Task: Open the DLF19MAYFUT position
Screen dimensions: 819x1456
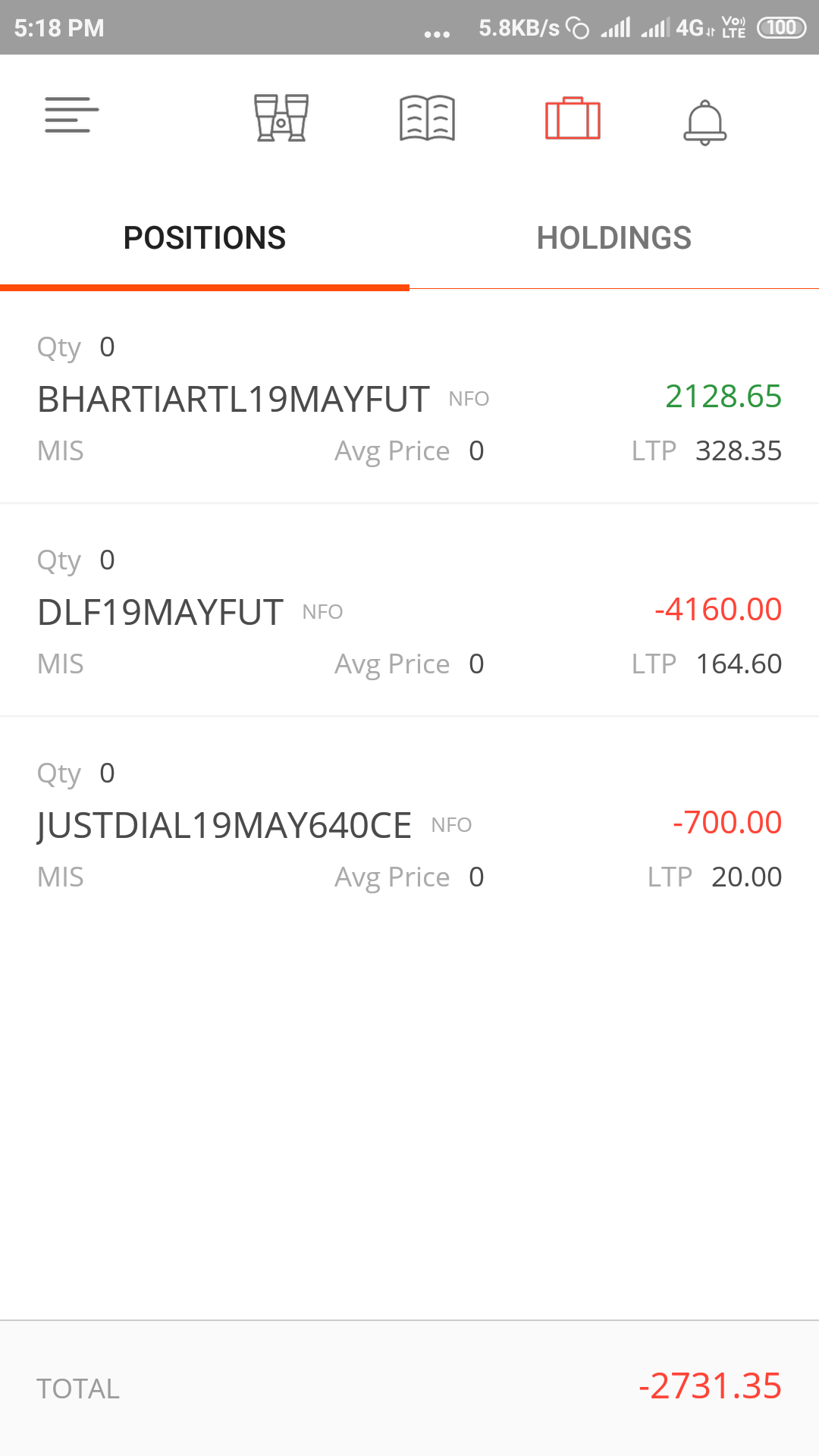Action: click(409, 611)
